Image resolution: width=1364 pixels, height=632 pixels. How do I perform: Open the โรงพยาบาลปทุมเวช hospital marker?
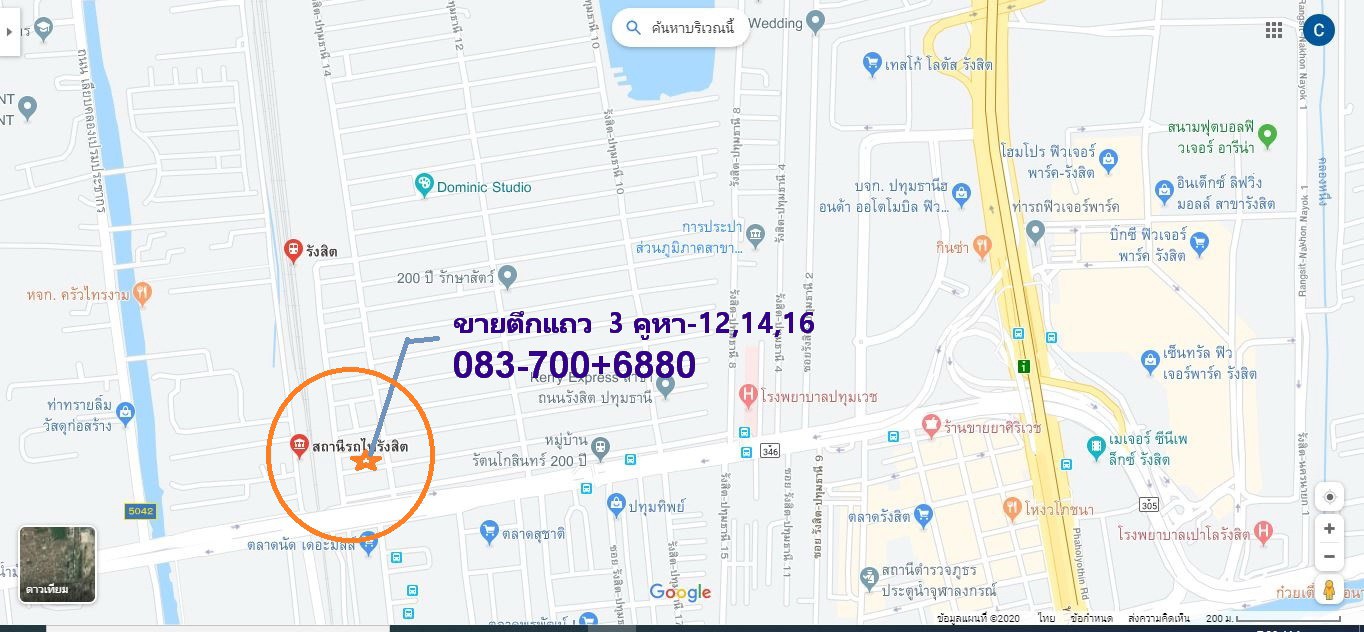point(746,397)
